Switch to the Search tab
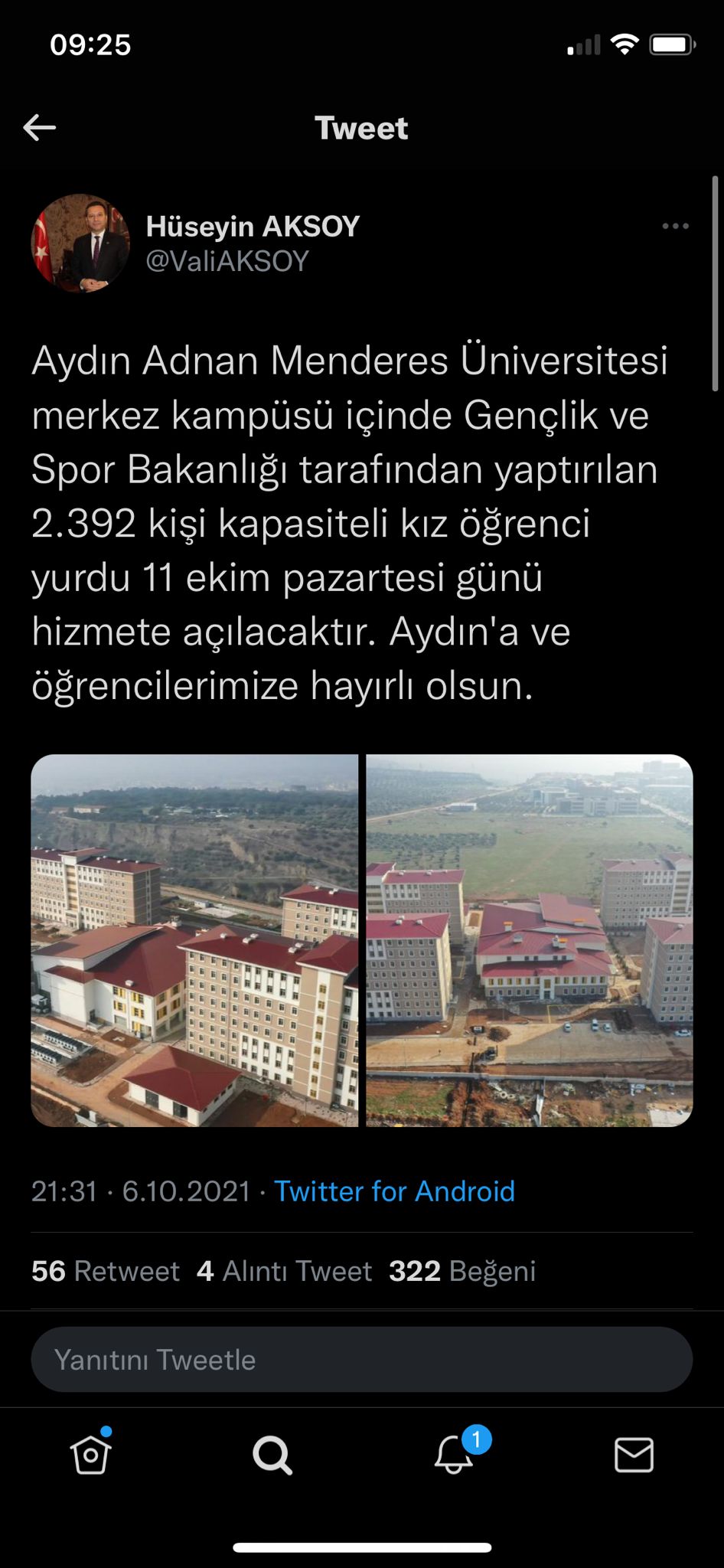724x1568 pixels. coord(272,1455)
